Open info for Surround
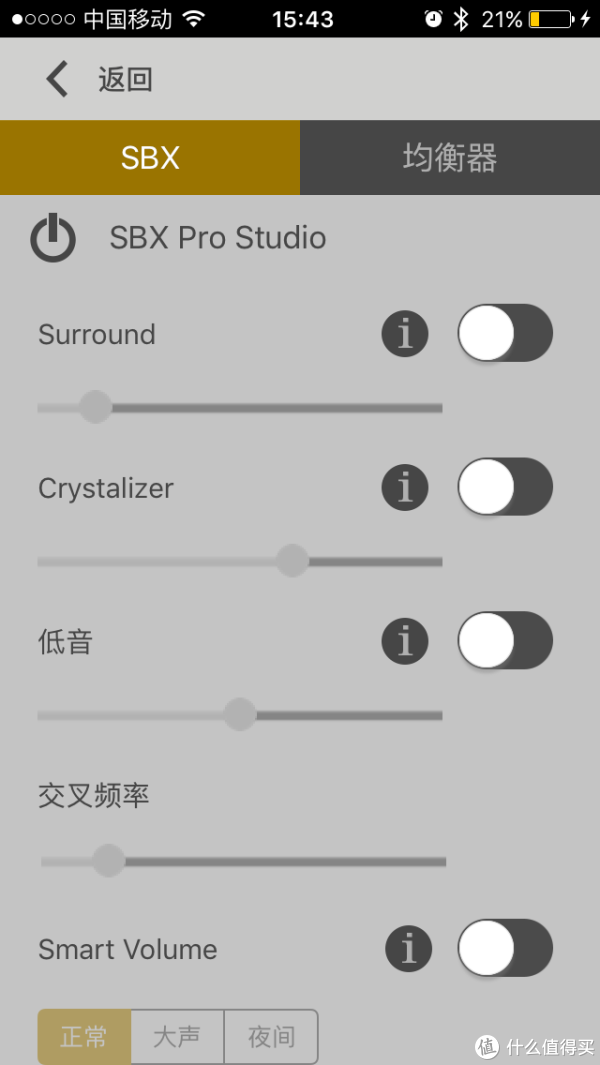Screen dimensions: 600x1065 pyautogui.click(x=405, y=333)
